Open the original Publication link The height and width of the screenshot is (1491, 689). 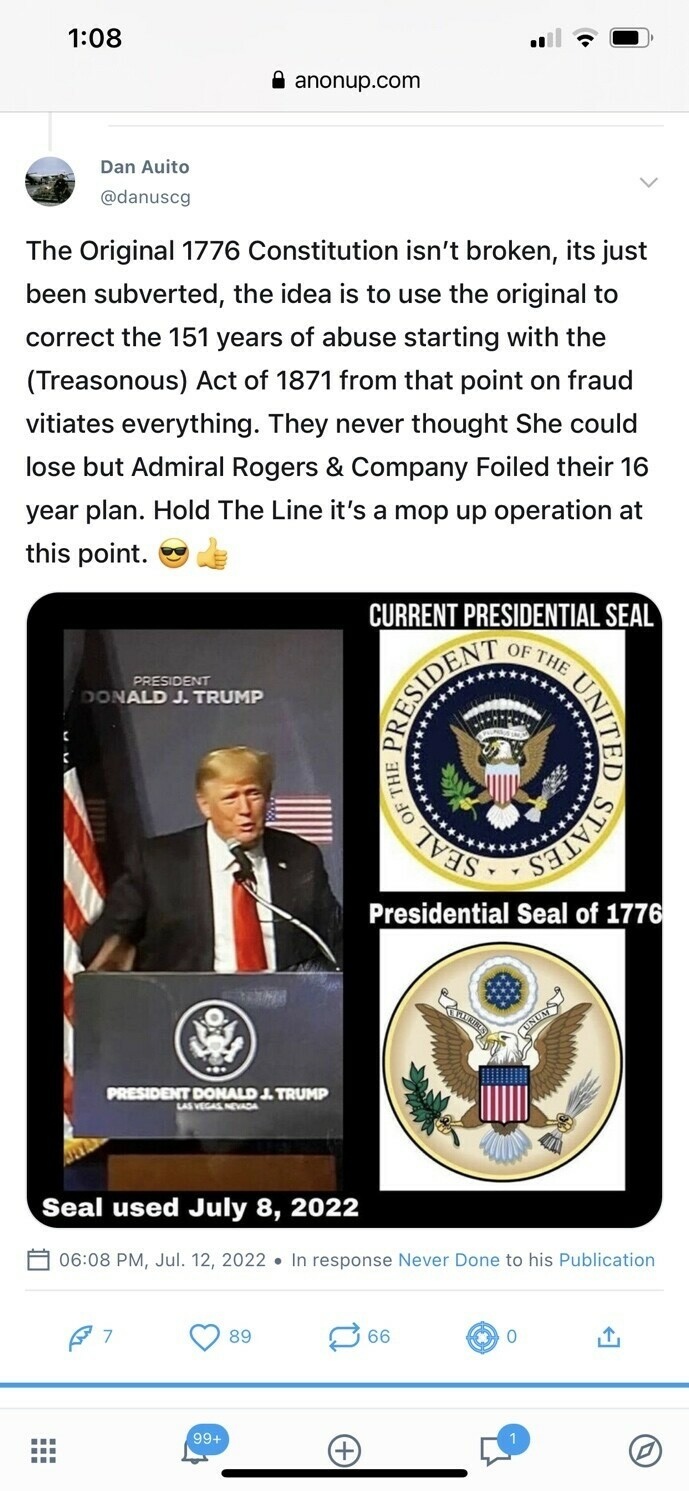606,1260
